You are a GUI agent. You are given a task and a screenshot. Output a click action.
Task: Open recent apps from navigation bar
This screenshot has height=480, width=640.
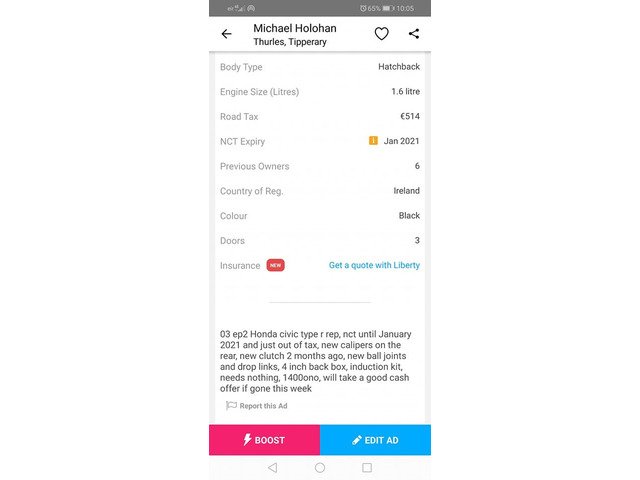(367, 468)
